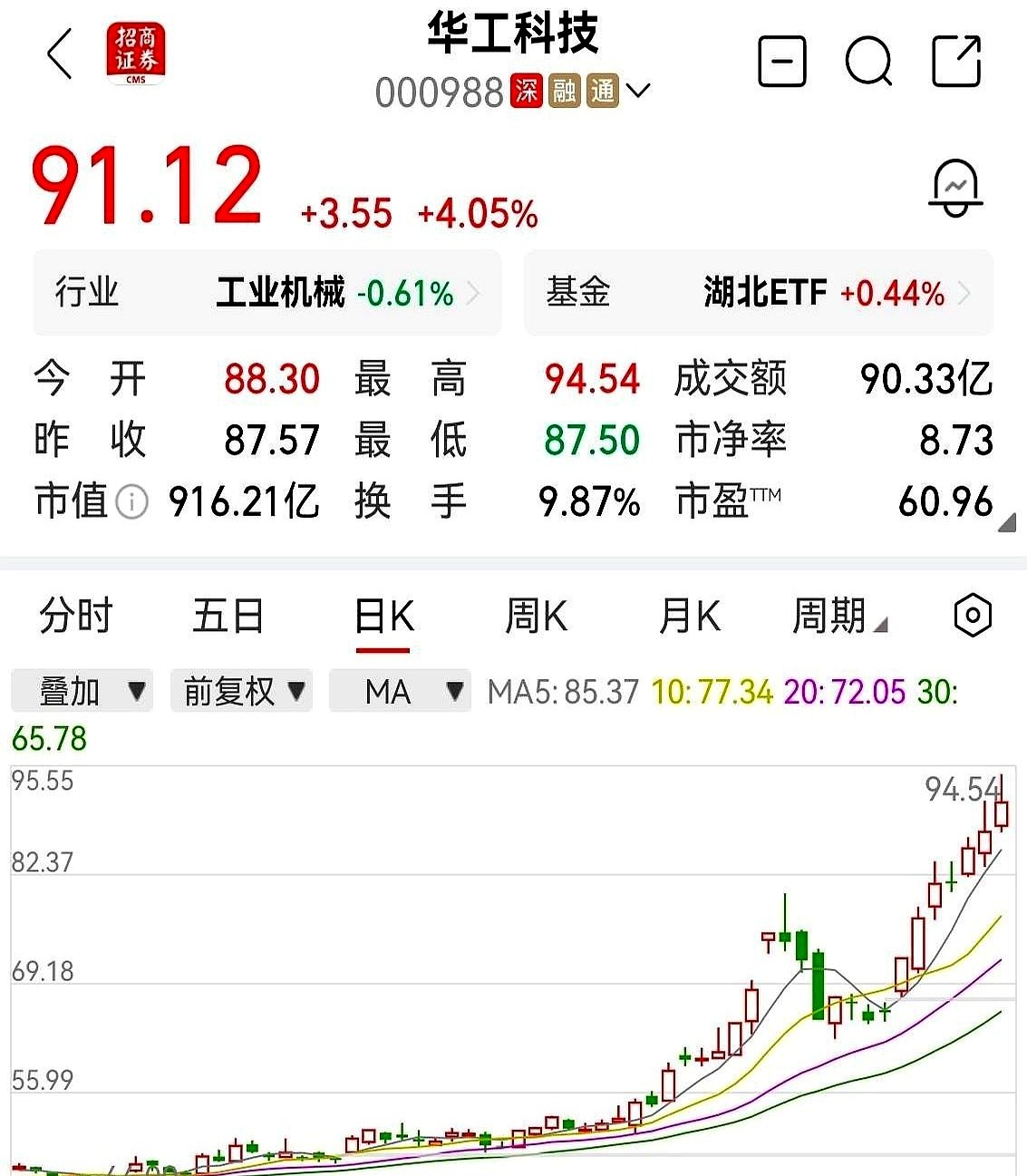1027x1176 pixels.
Task: Open the 周期 period options
Action: [838, 617]
